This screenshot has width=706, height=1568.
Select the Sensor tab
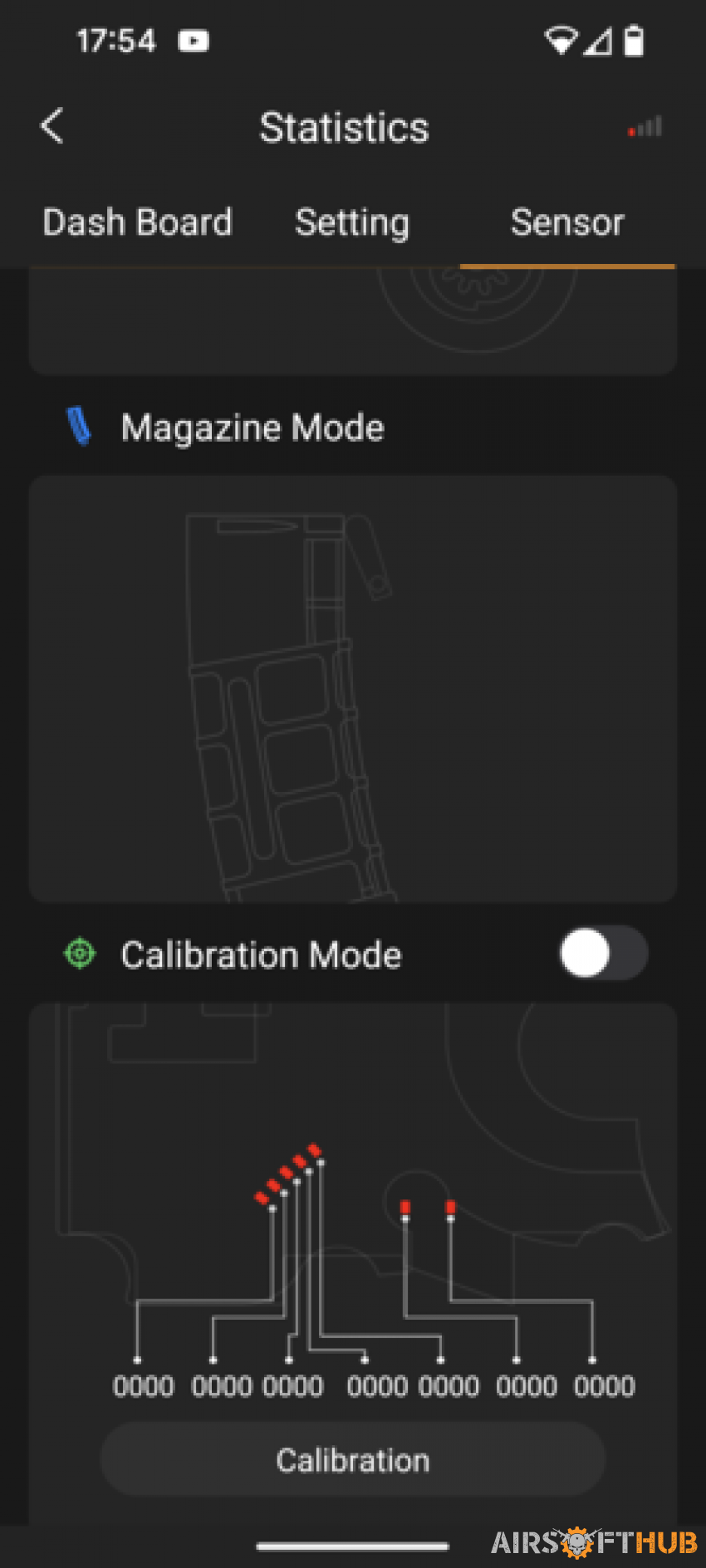567,222
